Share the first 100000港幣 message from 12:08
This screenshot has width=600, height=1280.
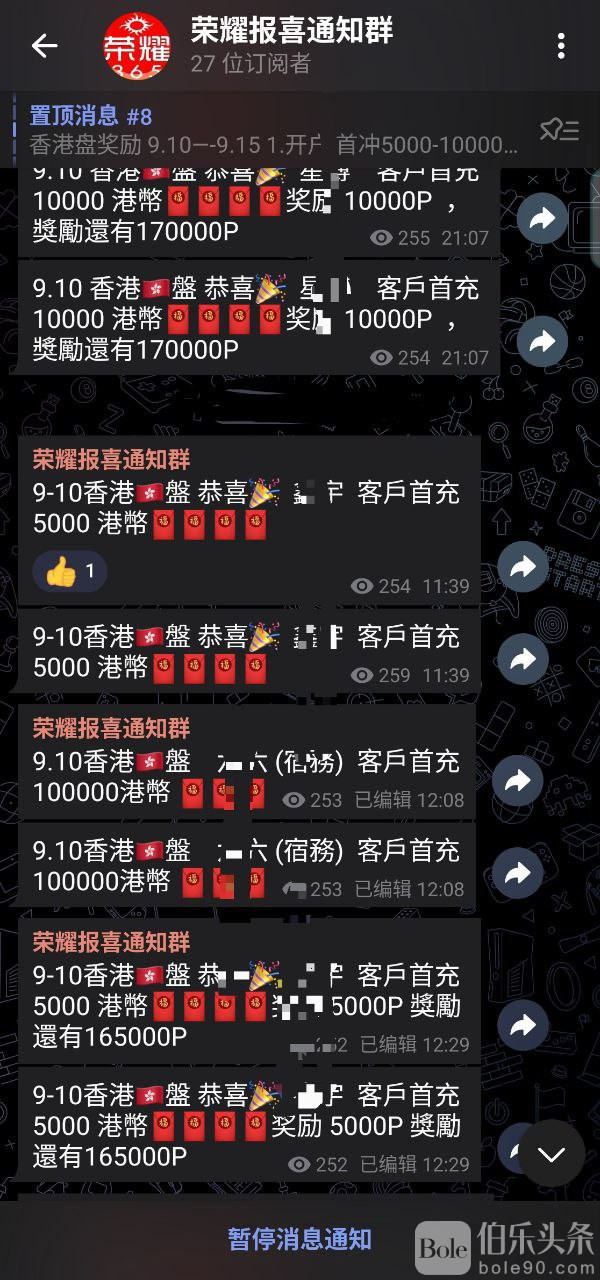tap(518, 782)
